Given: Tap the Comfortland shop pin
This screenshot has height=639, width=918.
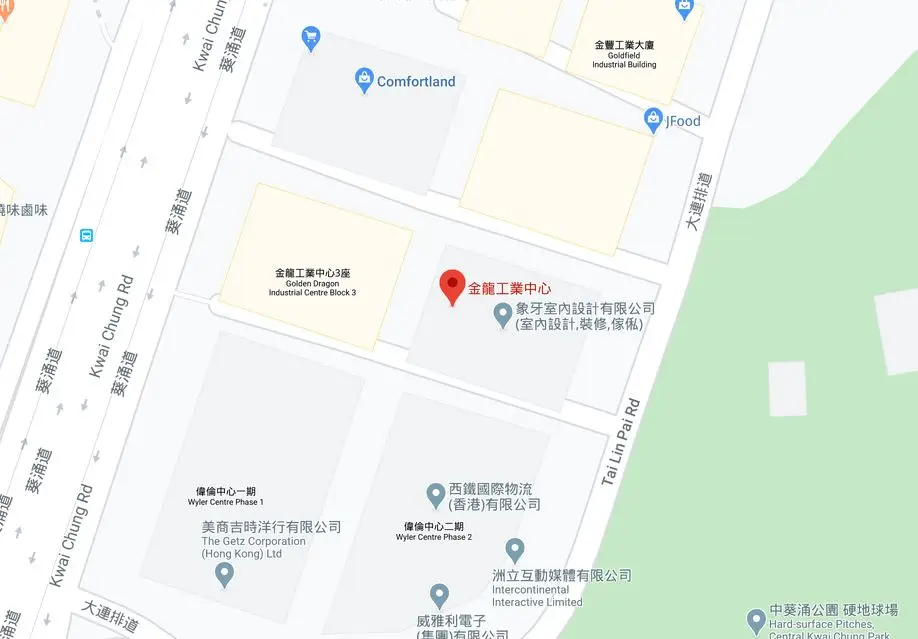Looking at the screenshot, I should pos(364,80).
